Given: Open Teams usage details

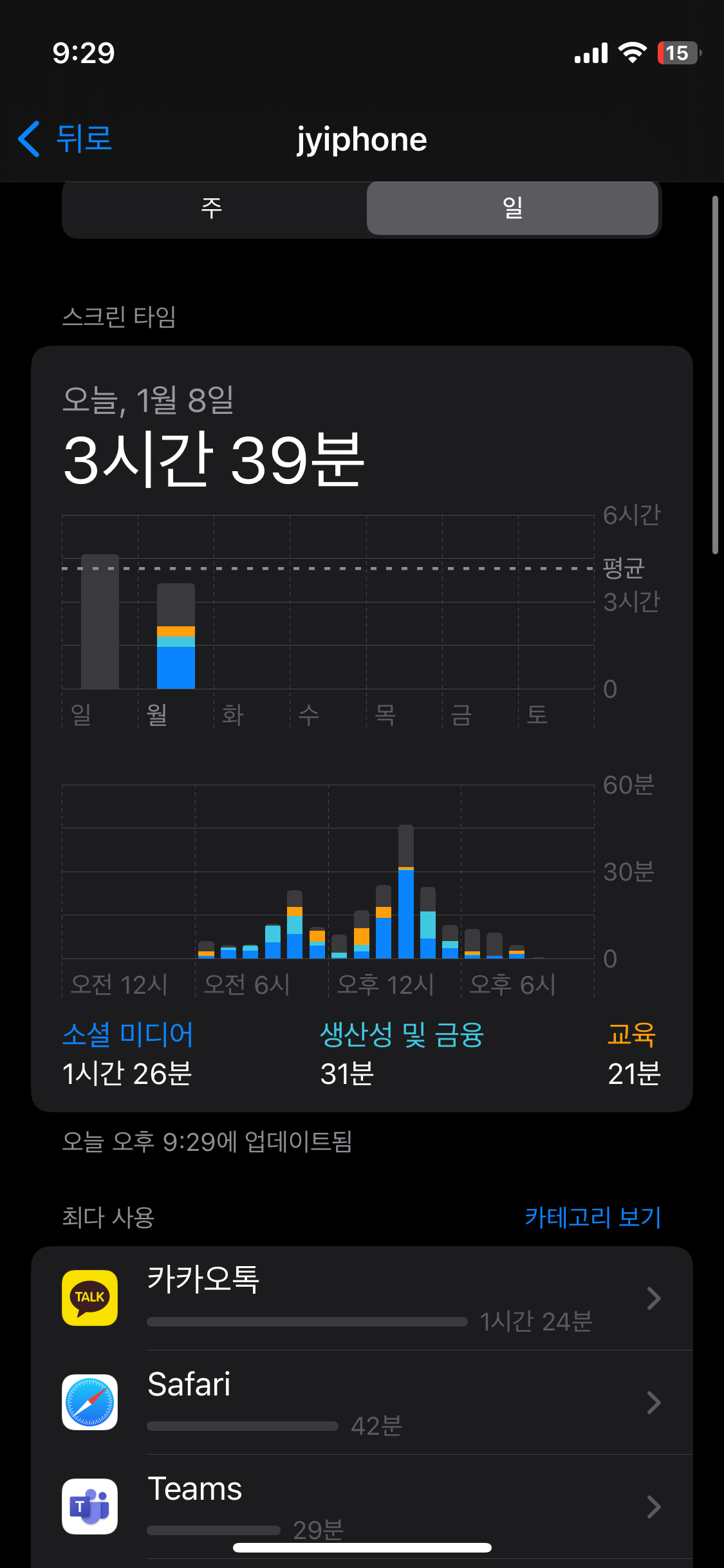Looking at the screenshot, I should coord(362,1506).
